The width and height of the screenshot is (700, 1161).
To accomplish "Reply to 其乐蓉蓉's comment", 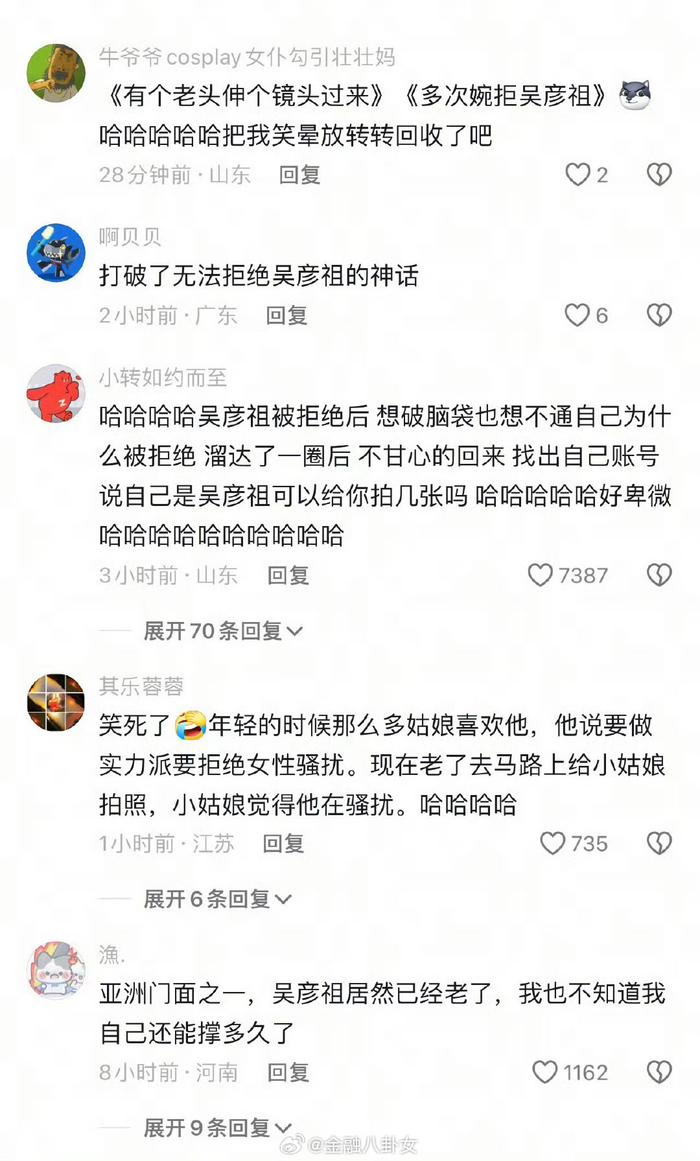I will click(x=284, y=843).
